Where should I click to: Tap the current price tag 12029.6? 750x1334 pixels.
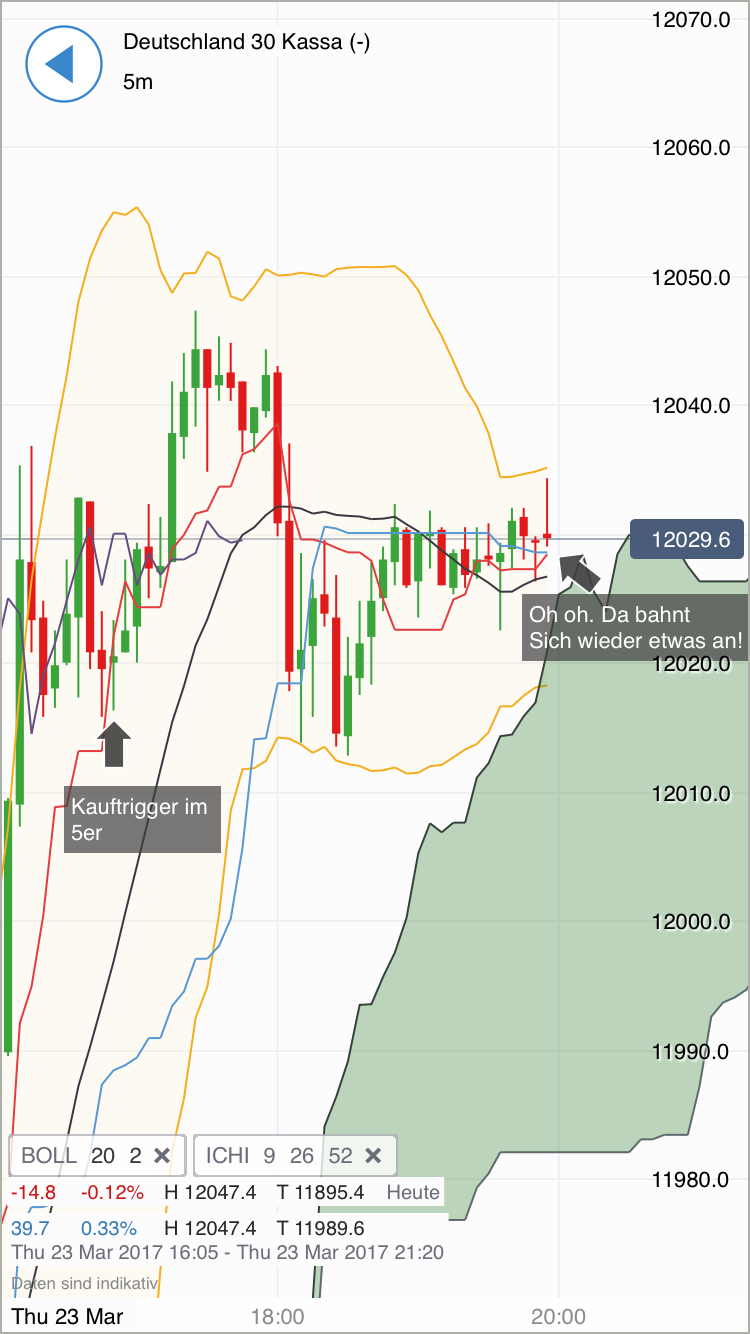click(x=686, y=538)
